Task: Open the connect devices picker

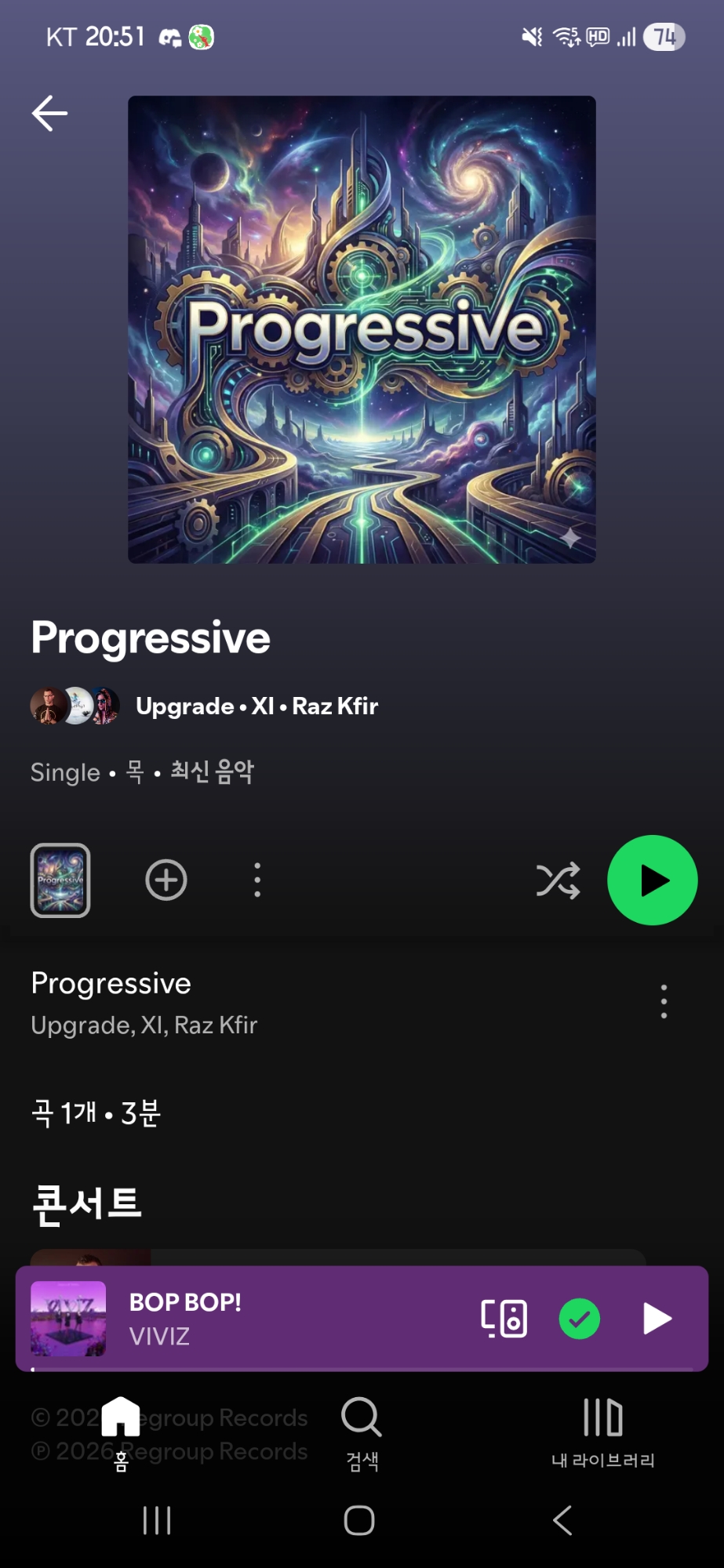Action: point(504,1319)
